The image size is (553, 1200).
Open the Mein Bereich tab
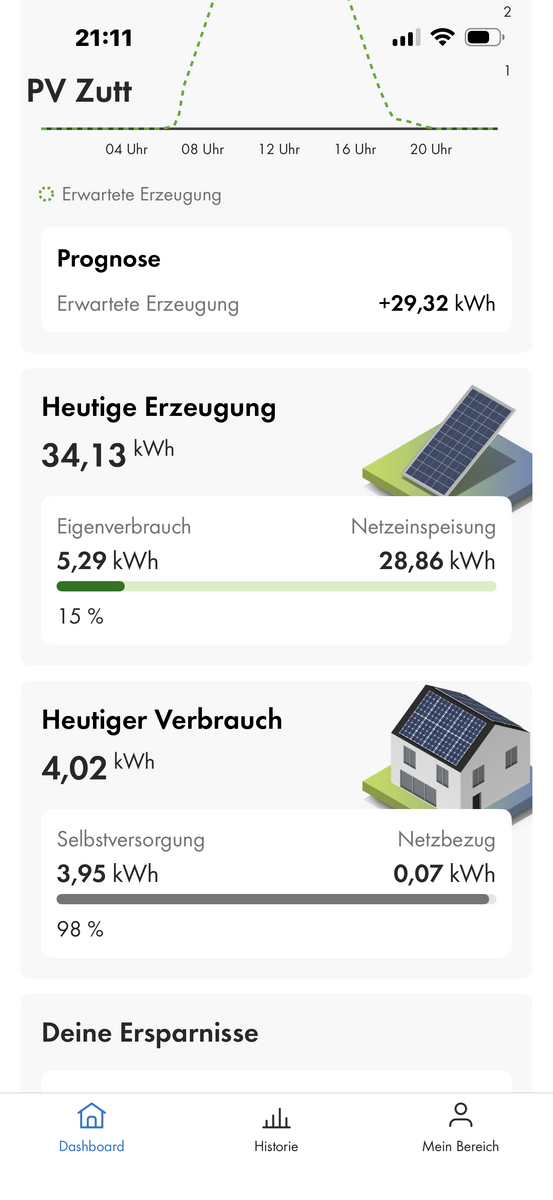[460, 1129]
